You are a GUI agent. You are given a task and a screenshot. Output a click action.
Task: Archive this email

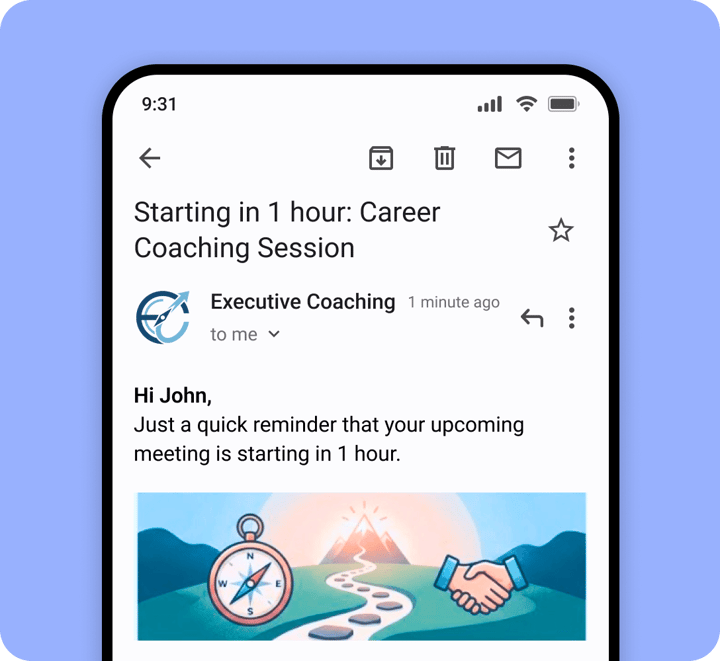point(381,158)
